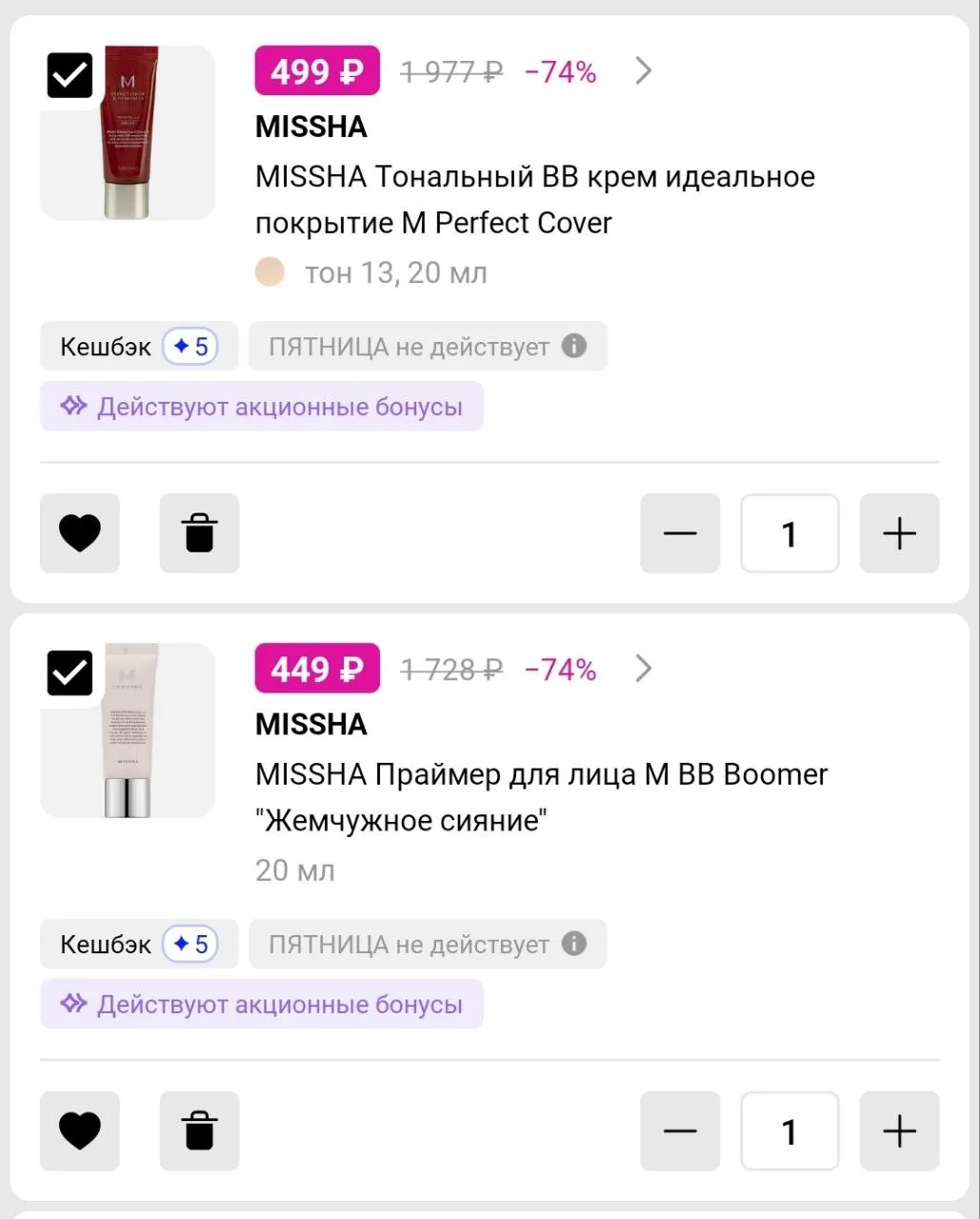Decrease quantity of M Perfect Cover

[680, 533]
